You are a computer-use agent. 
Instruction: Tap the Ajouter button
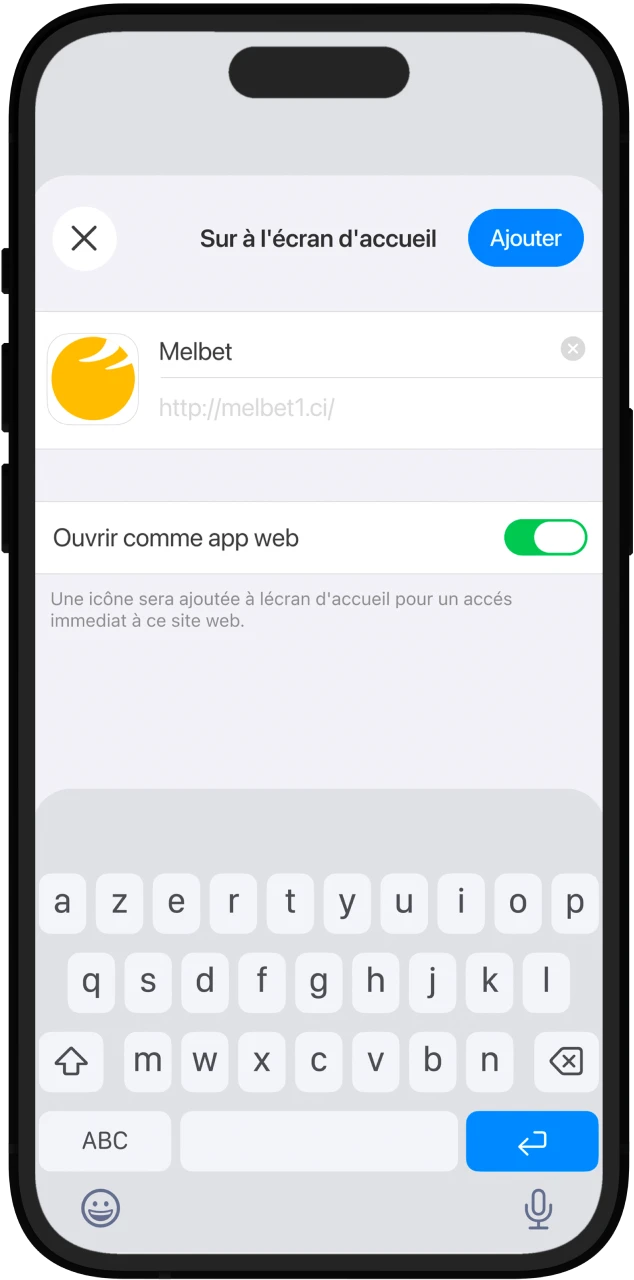coord(525,238)
